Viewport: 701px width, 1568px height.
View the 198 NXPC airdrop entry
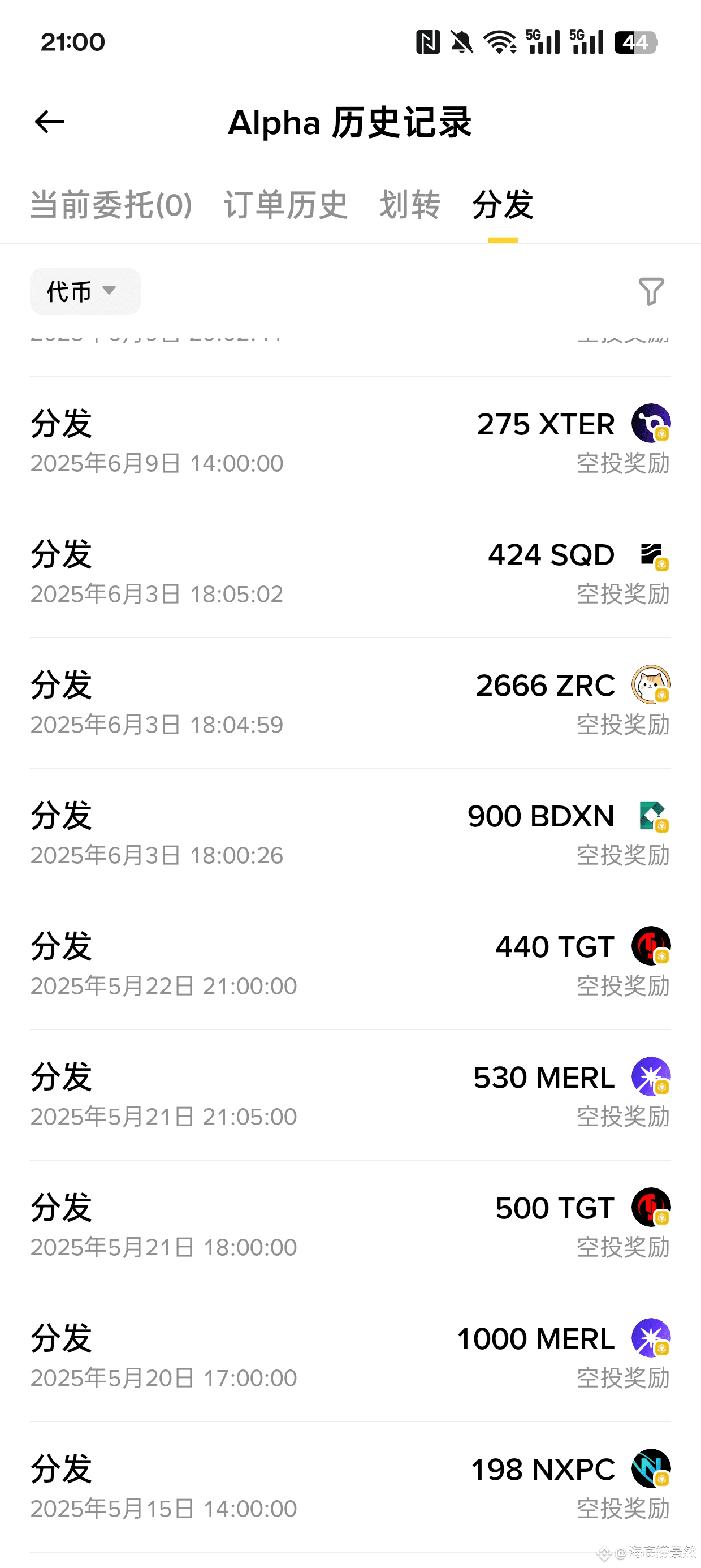click(350, 1488)
